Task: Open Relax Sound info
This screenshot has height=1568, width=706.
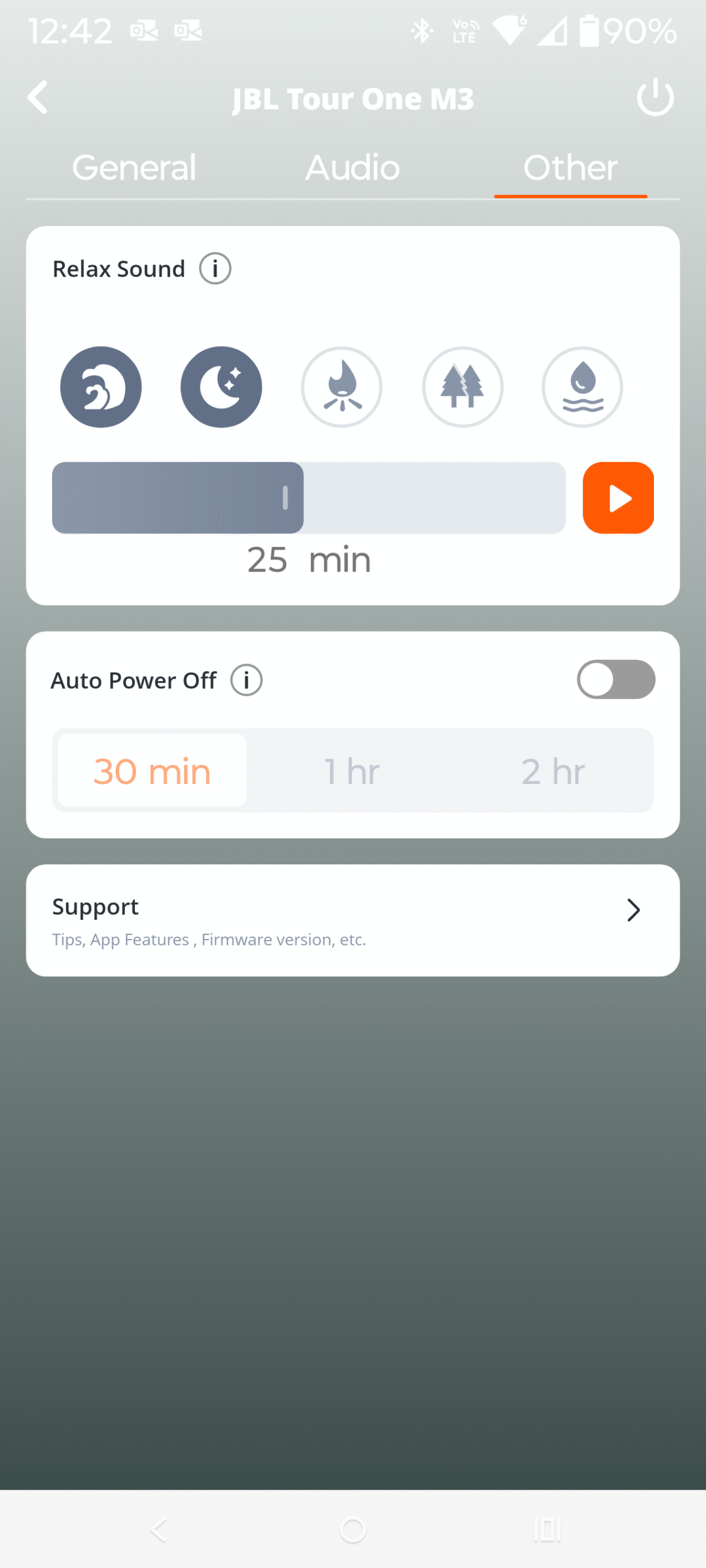Action: click(215, 269)
